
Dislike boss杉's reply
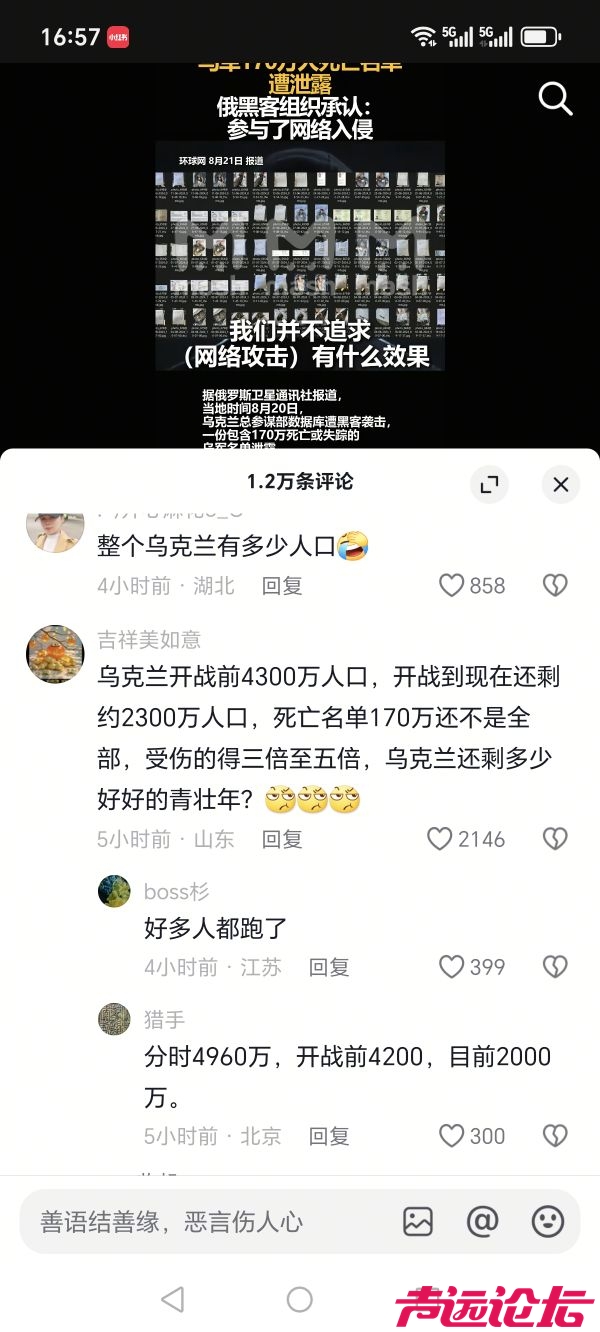click(x=555, y=967)
